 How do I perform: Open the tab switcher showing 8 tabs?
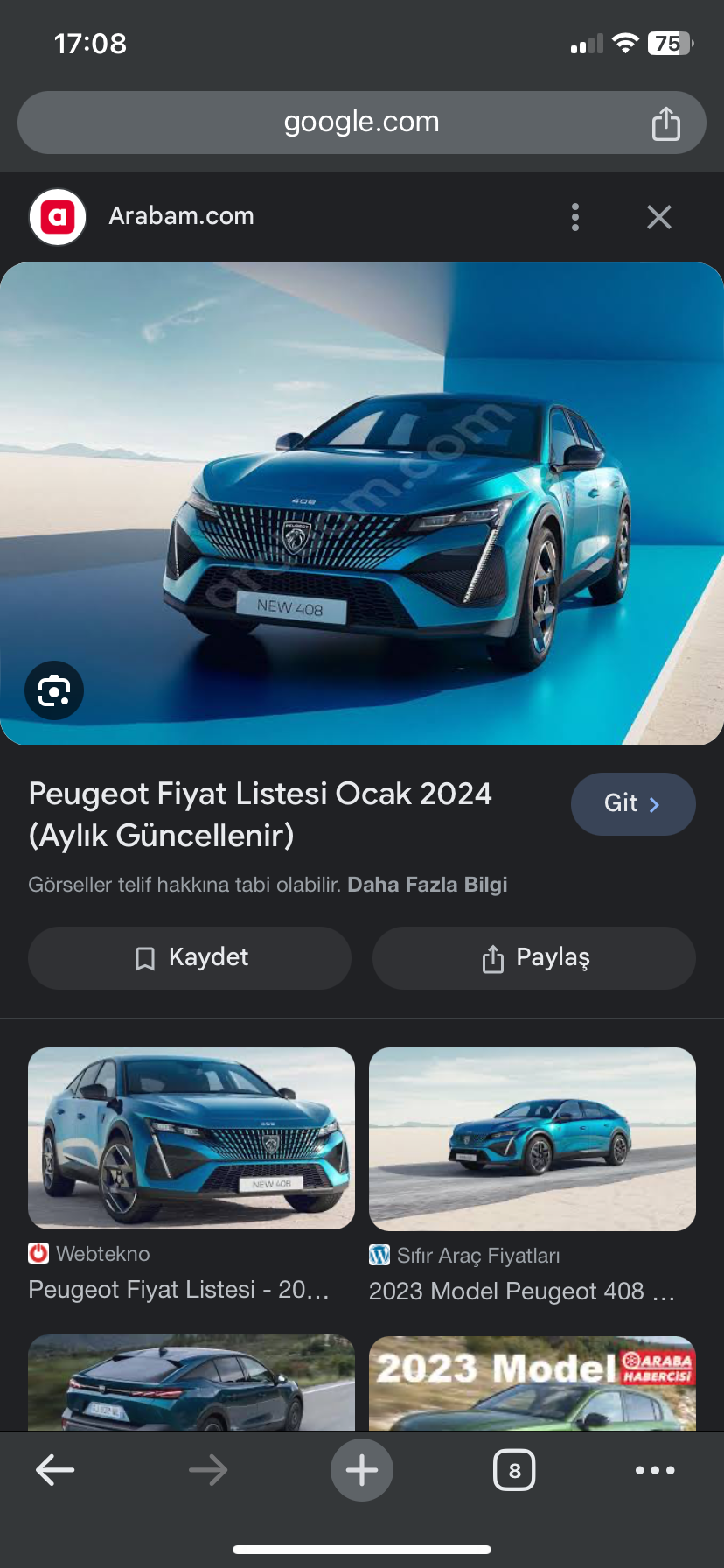(514, 1470)
